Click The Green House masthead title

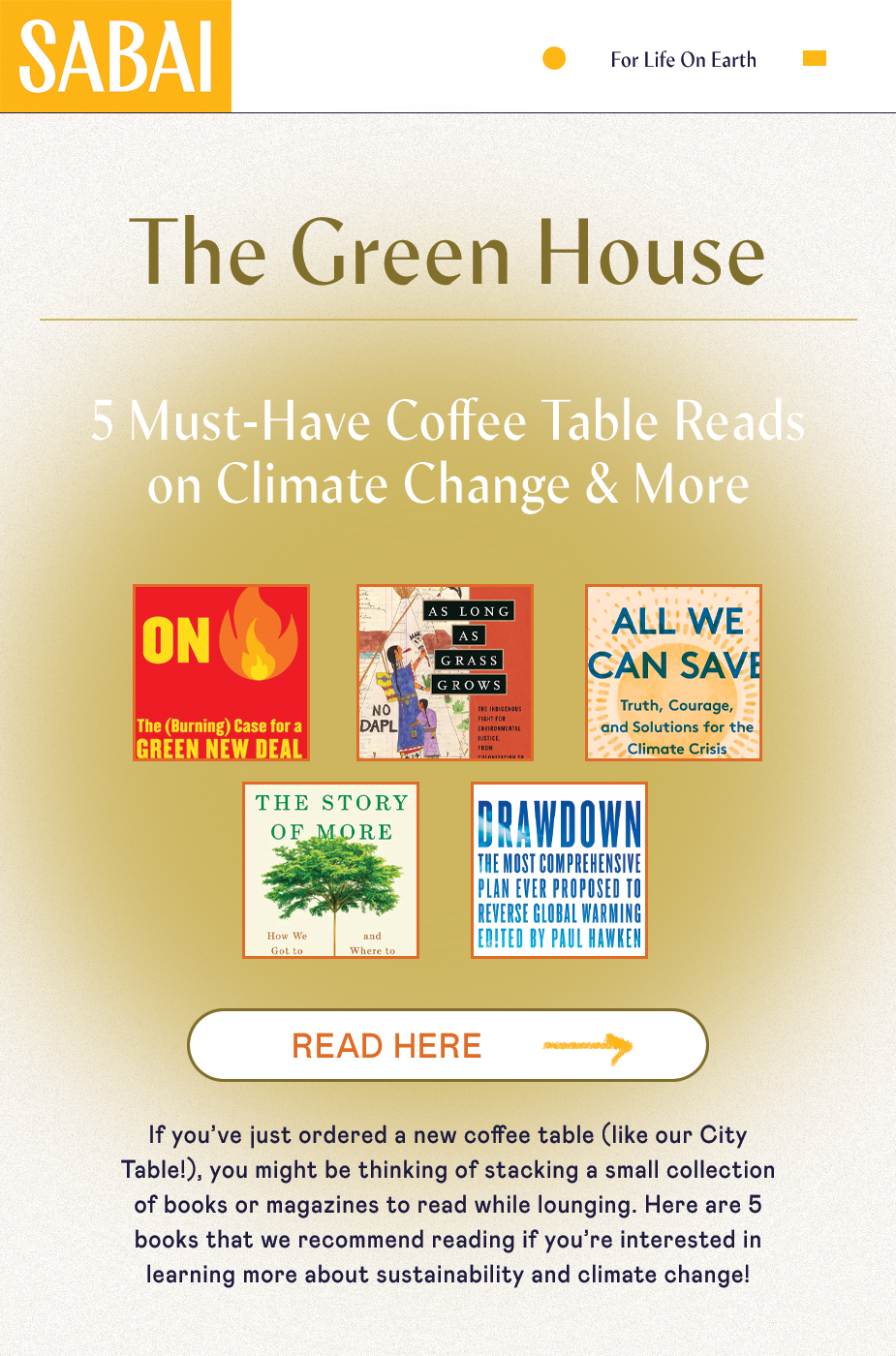click(x=448, y=252)
